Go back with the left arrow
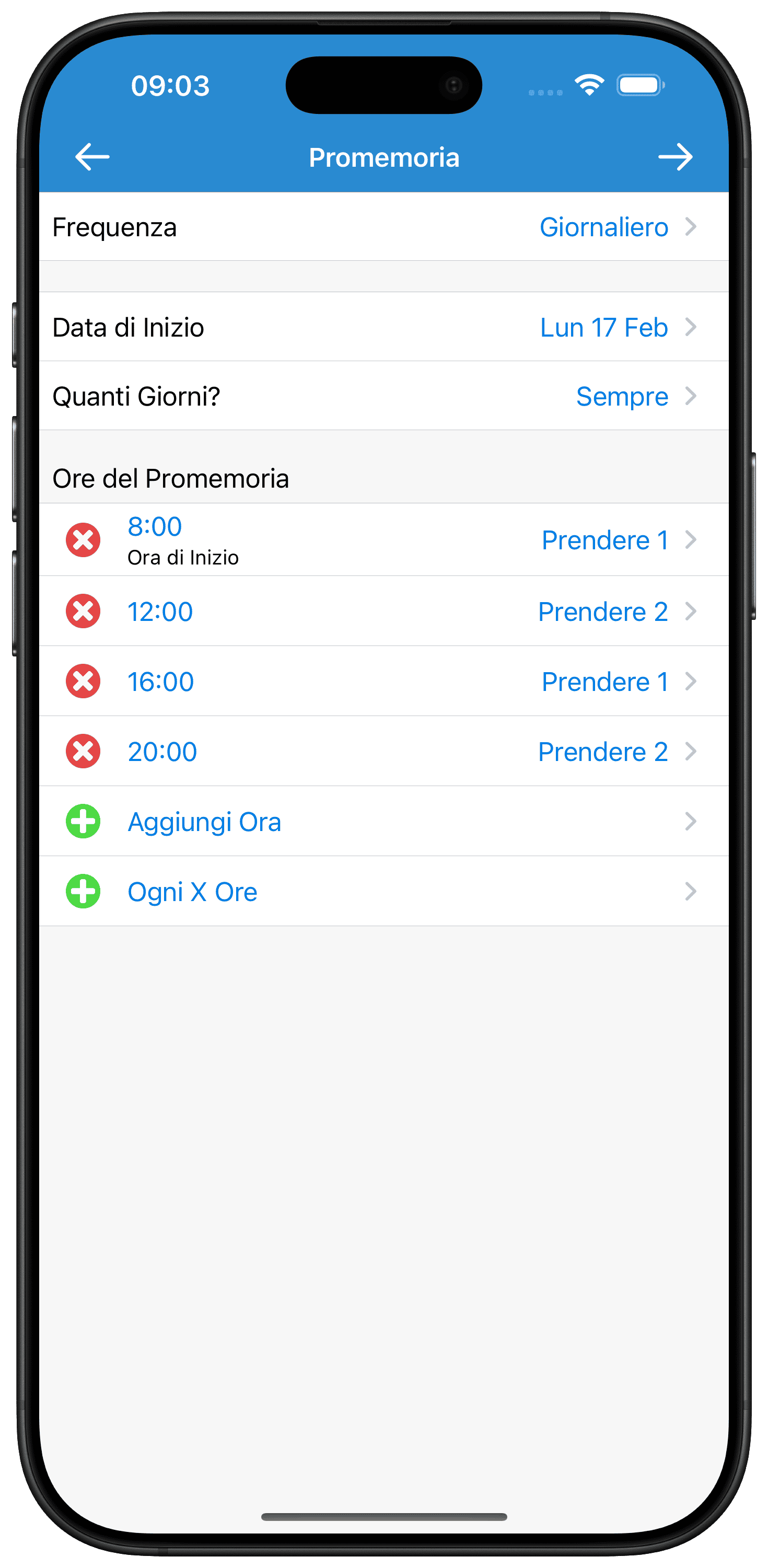 coord(92,157)
